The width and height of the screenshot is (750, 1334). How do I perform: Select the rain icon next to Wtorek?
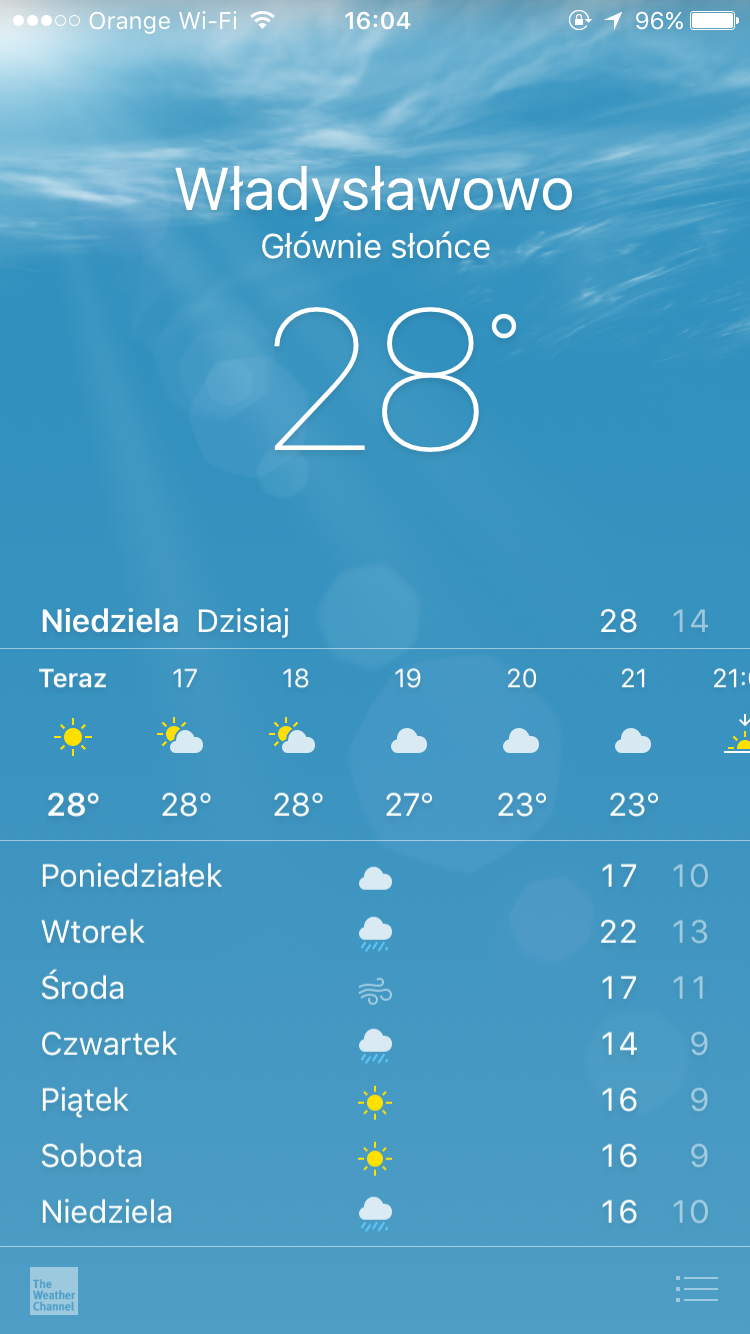tap(375, 931)
